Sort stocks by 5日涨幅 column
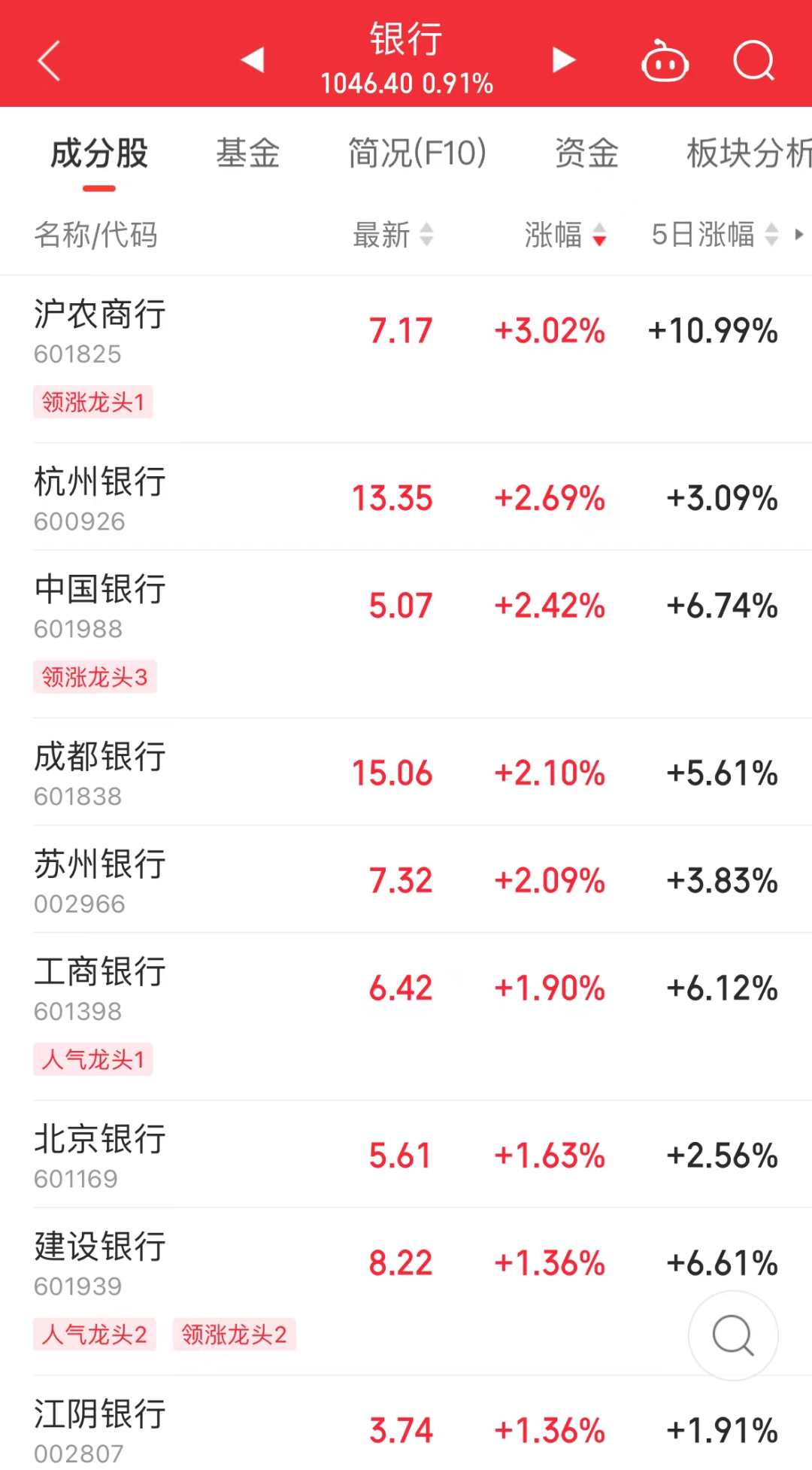812x1470 pixels. (x=714, y=235)
